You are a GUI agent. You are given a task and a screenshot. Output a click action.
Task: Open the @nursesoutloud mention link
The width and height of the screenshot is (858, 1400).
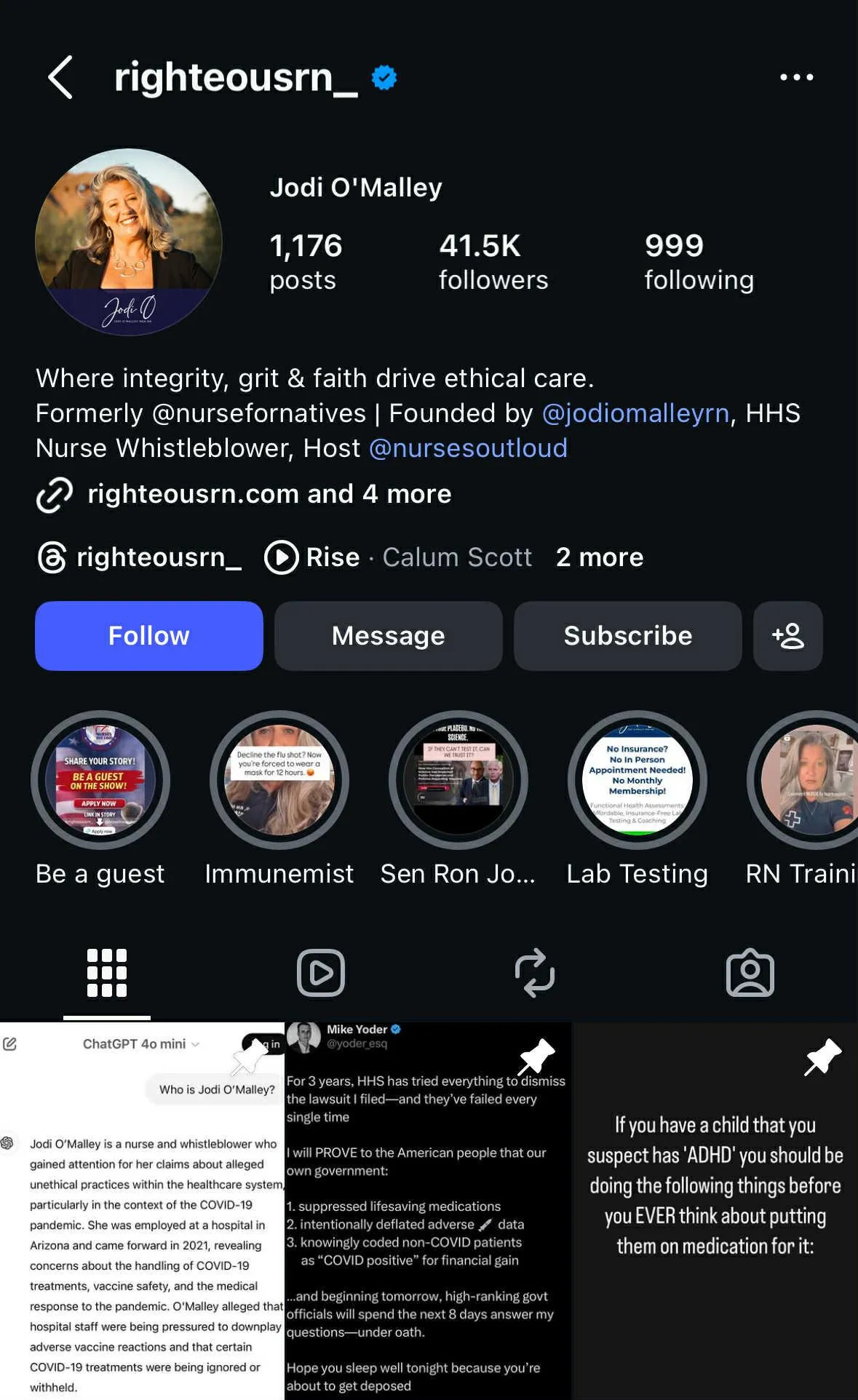(468, 448)
